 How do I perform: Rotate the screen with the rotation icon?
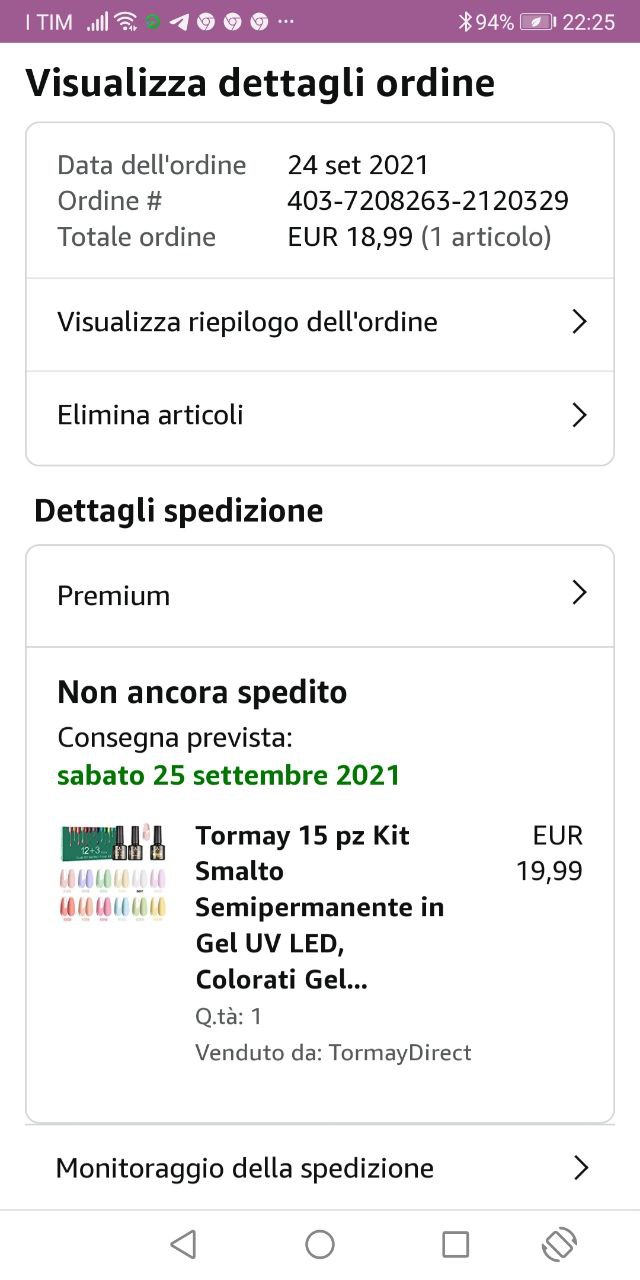pyautogui.click(x=559, y=1244)
